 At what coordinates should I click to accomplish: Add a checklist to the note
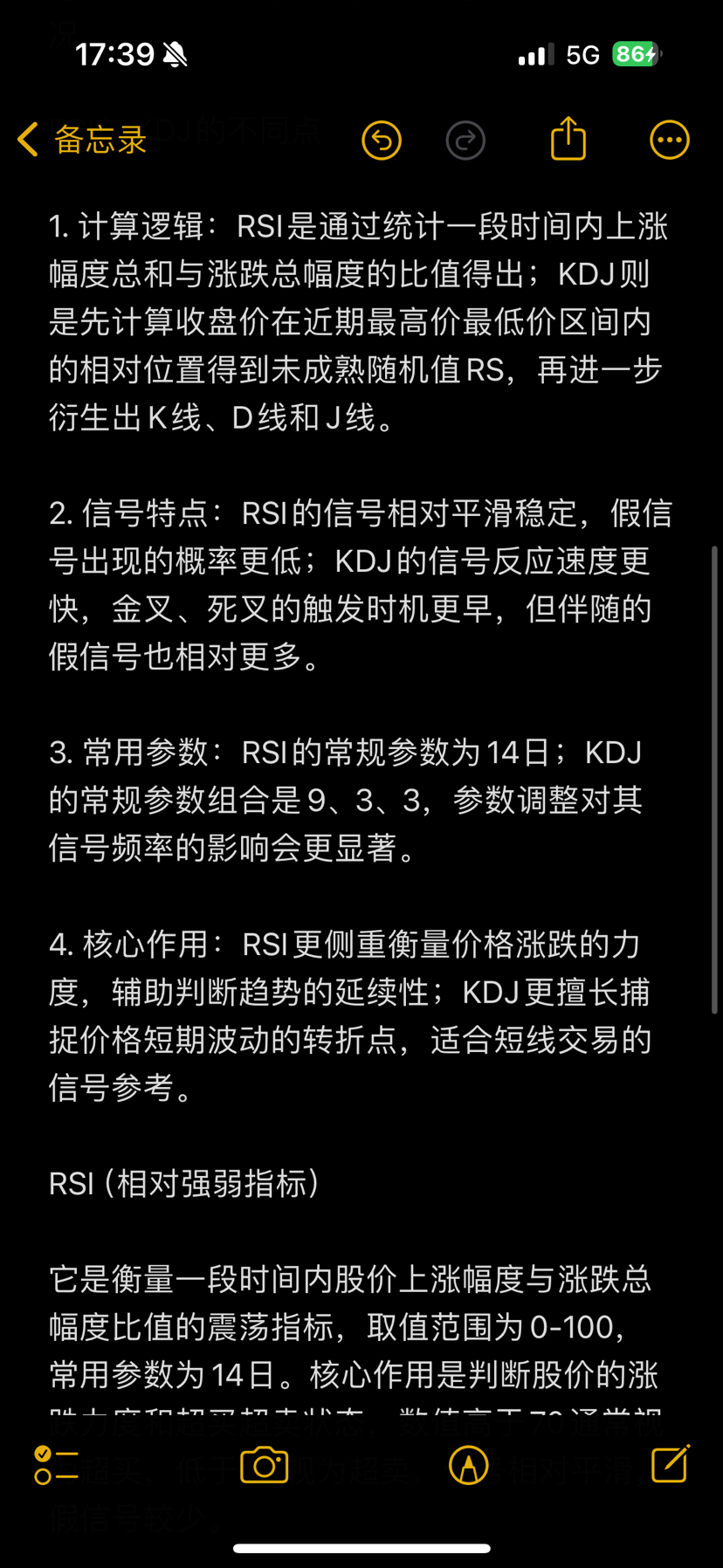tap(56, 1465)
